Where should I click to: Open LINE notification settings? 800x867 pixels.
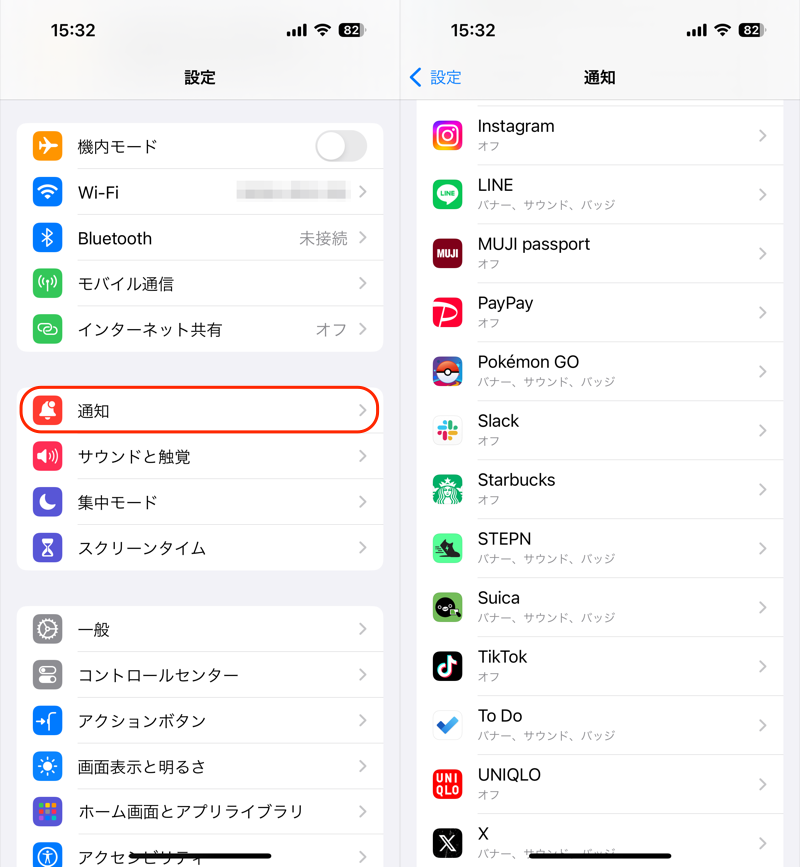pos(600,194)
